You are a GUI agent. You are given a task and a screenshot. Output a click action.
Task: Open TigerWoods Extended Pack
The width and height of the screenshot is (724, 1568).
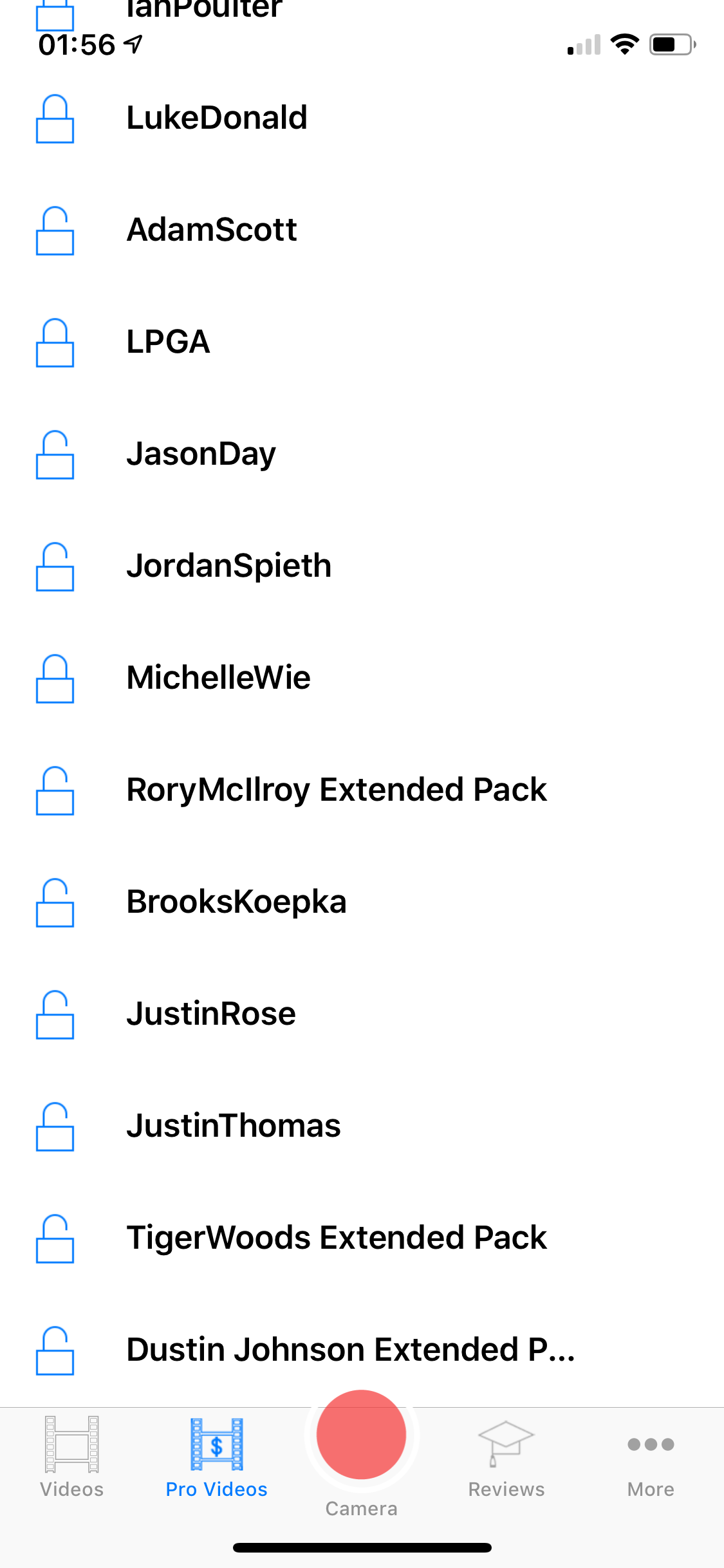point(336,1238)
